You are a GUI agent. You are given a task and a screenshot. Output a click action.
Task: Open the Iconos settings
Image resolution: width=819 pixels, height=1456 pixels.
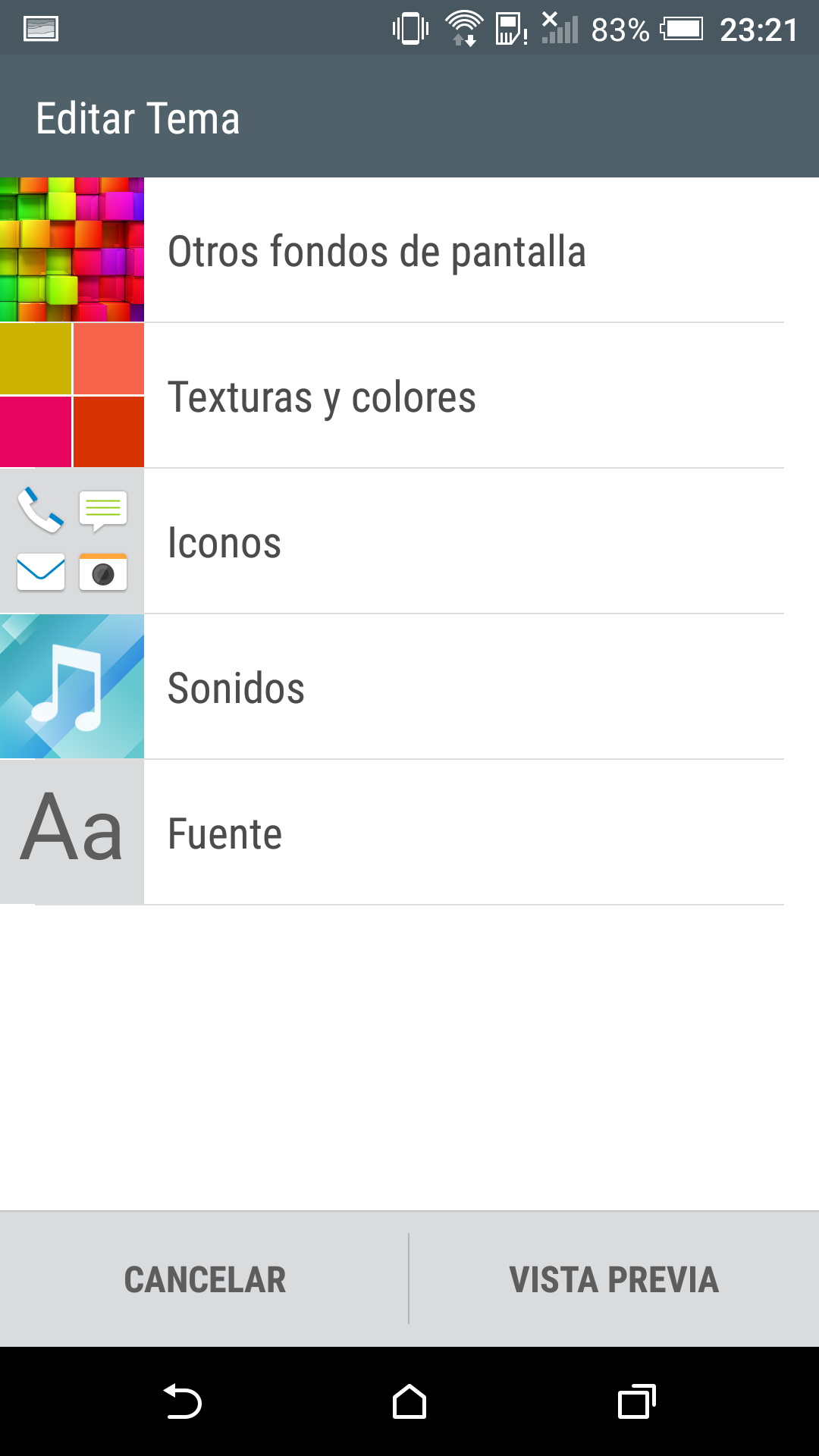[x=409, y=542]
